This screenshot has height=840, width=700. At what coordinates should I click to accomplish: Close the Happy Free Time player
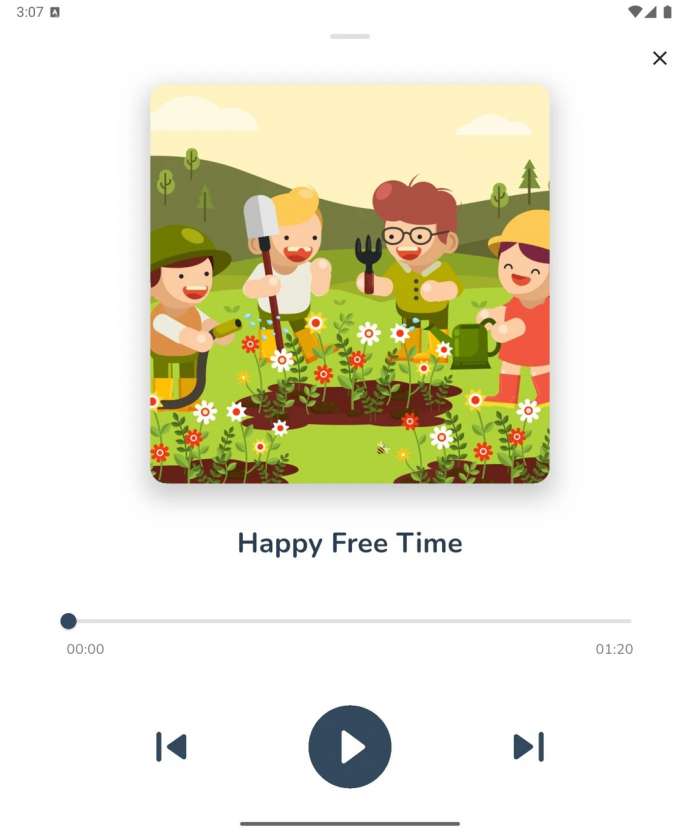coord(659,58)
